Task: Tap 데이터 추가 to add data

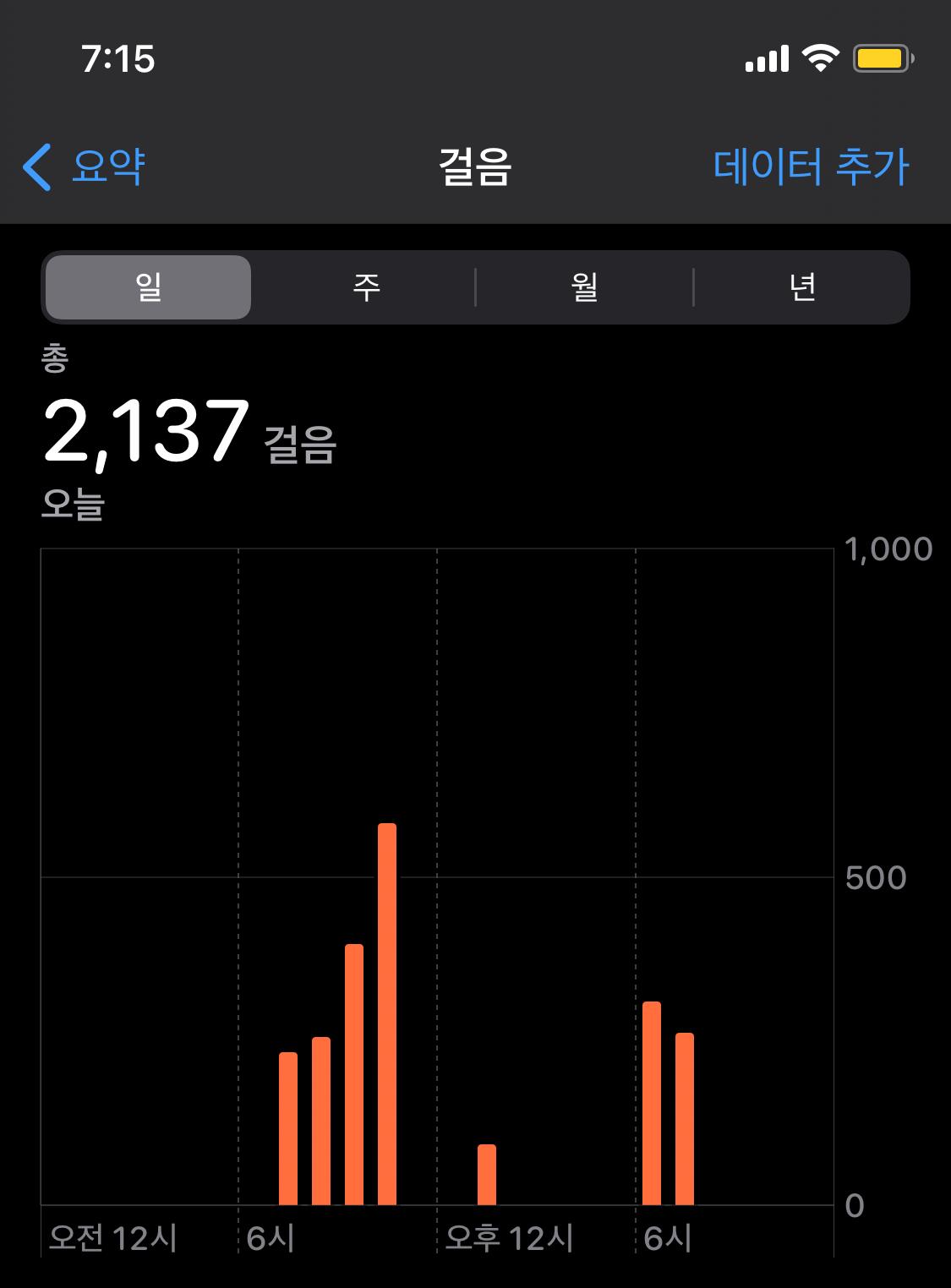Action: tap(810, 166)
